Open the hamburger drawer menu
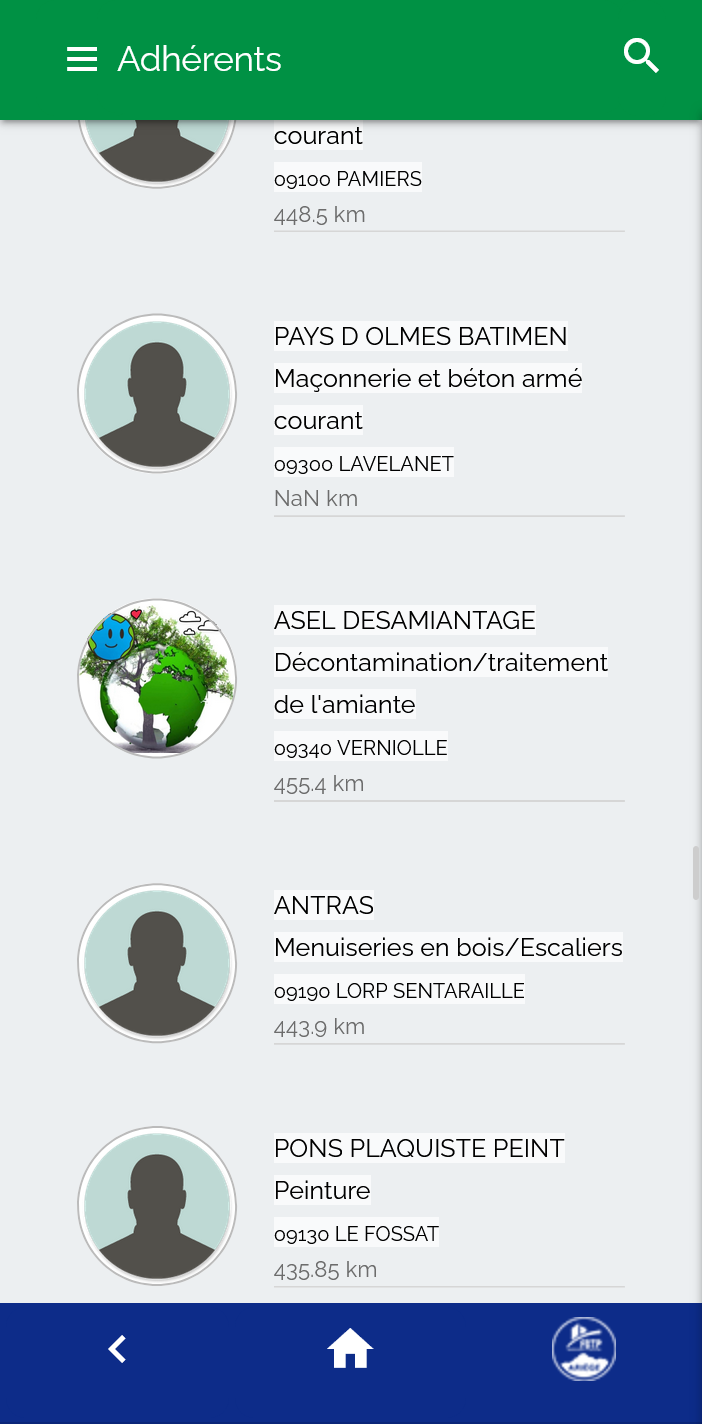Screen dimensions: 702x1424 click(82, 59)
